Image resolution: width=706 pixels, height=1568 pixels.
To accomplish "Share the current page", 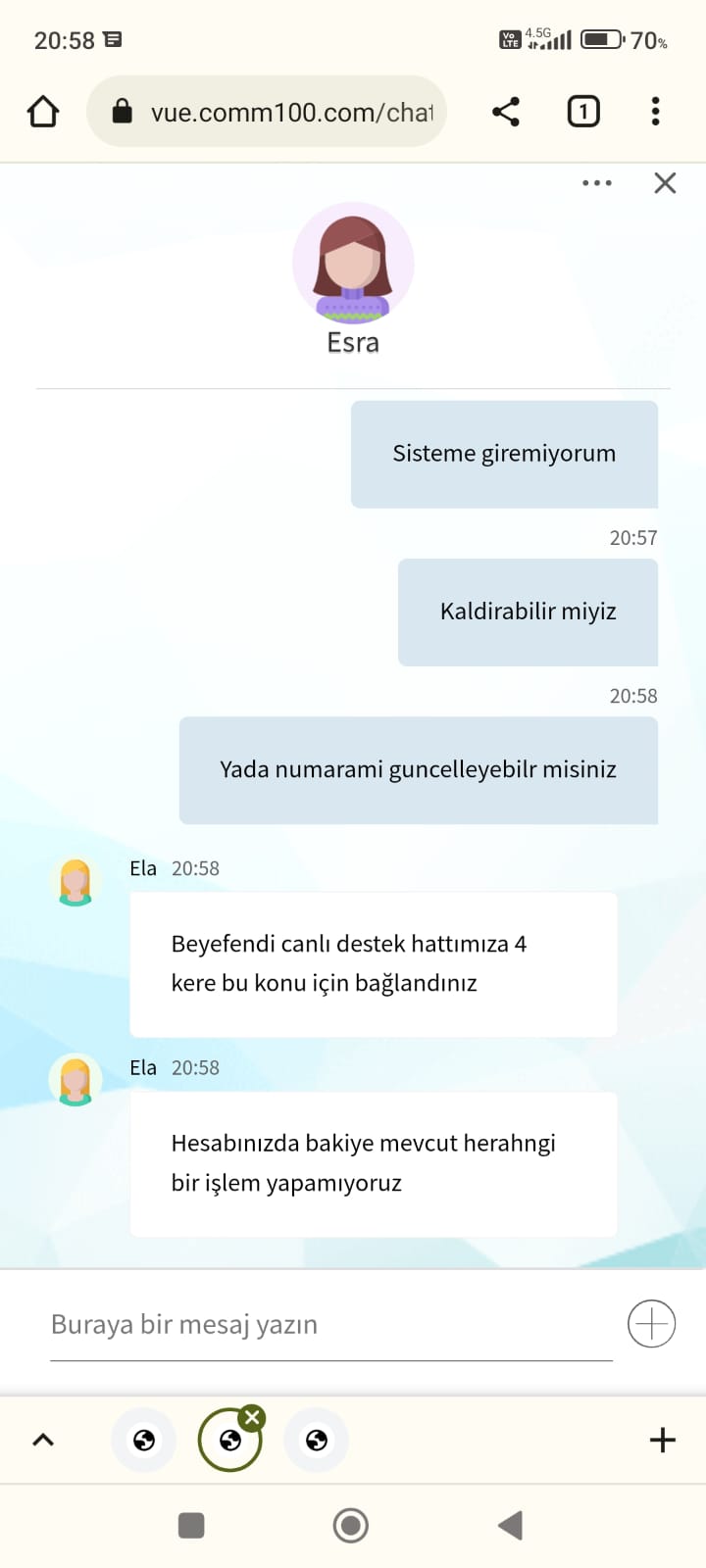I will point(506,112).
